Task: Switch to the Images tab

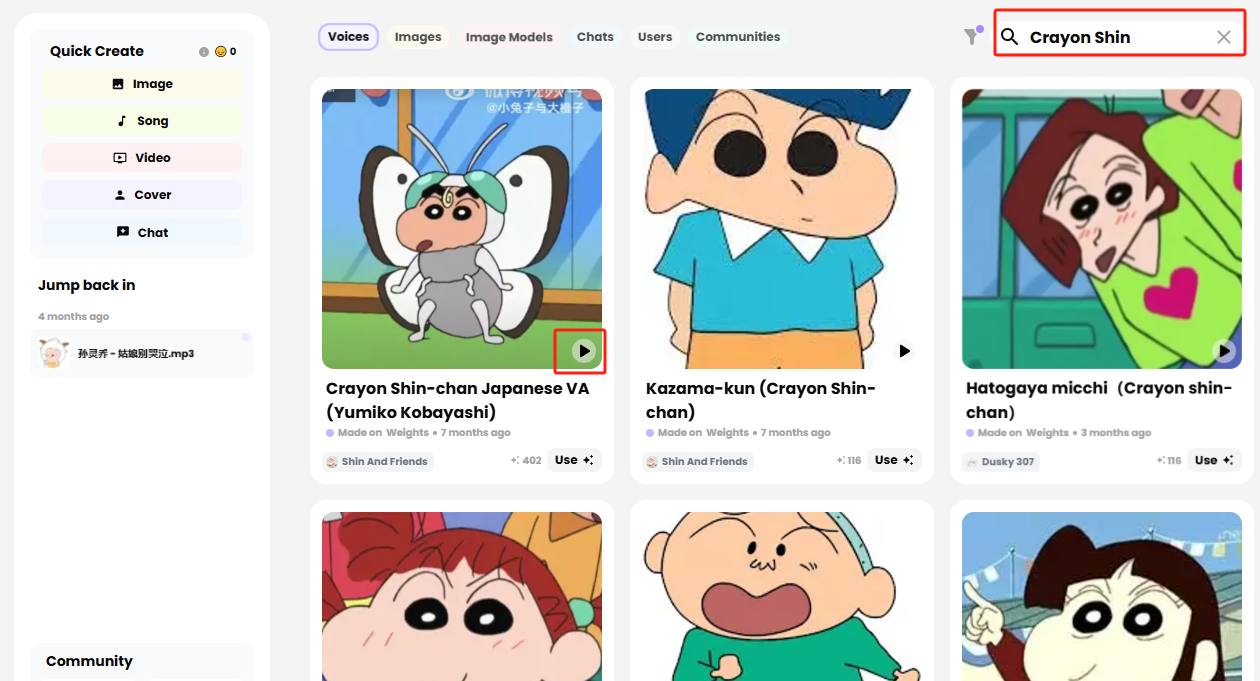Action: 418,37
